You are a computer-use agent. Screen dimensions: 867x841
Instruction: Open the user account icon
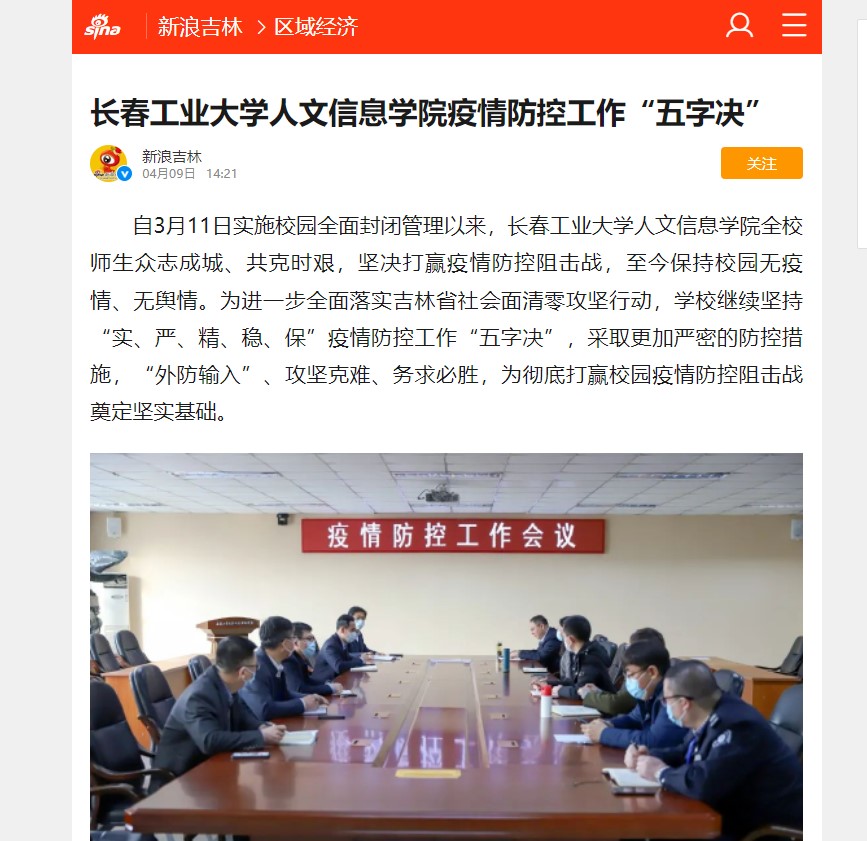tap(739, 26)
